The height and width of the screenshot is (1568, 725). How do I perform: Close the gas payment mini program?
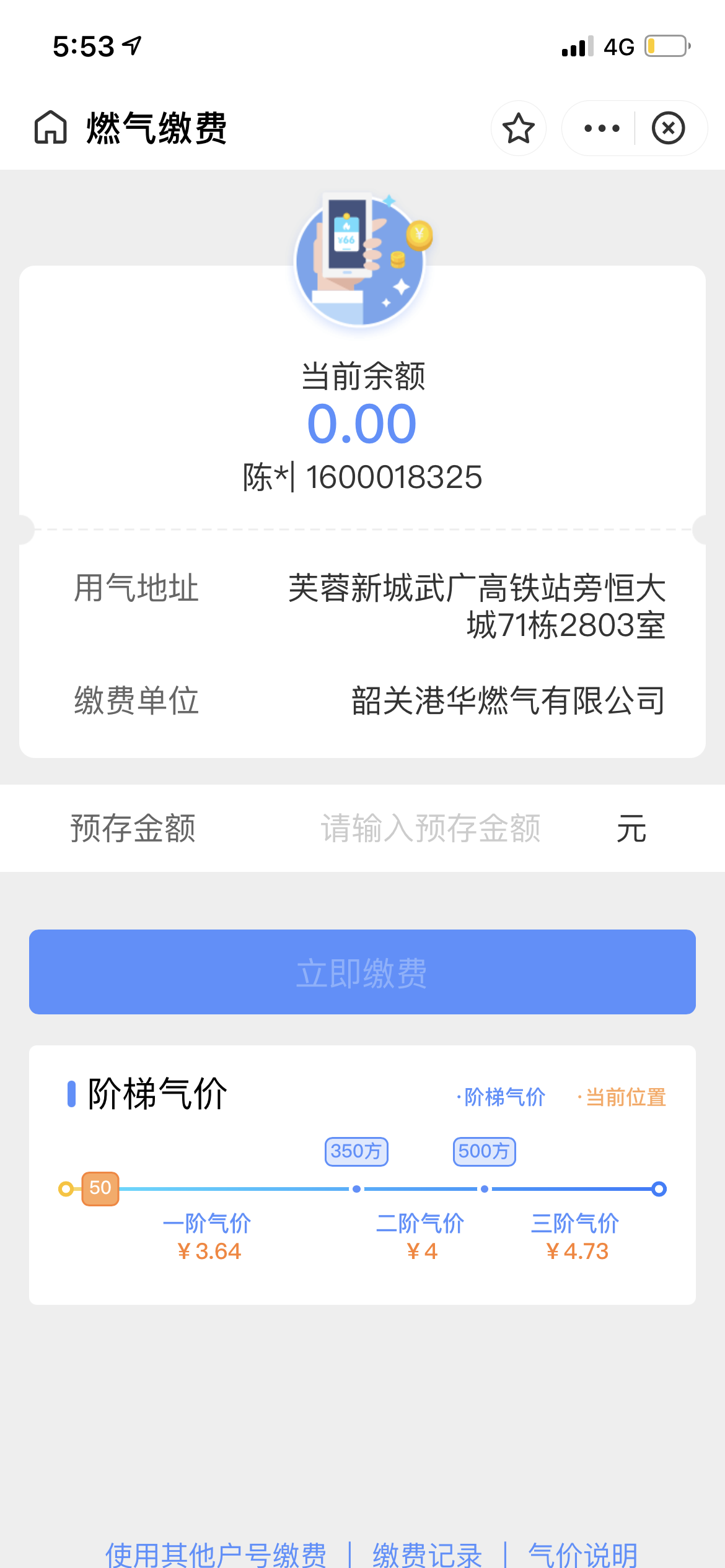pos(668,128)
